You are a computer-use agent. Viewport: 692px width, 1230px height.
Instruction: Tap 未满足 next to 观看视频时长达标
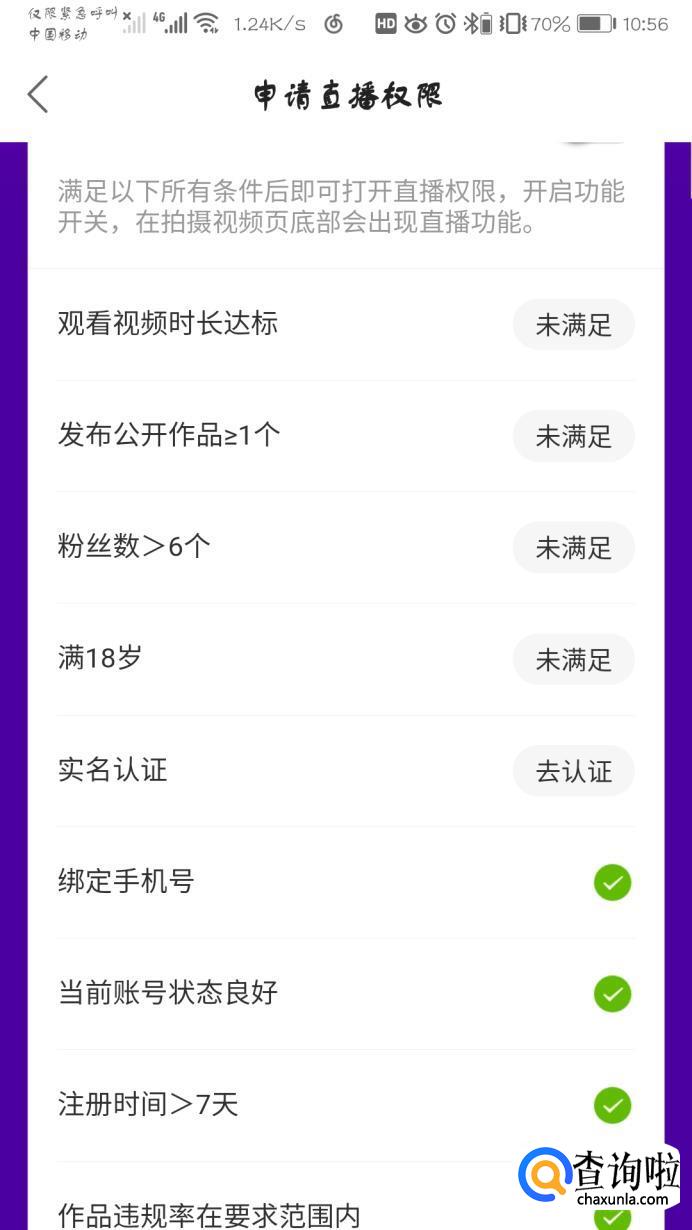[573, 325]
